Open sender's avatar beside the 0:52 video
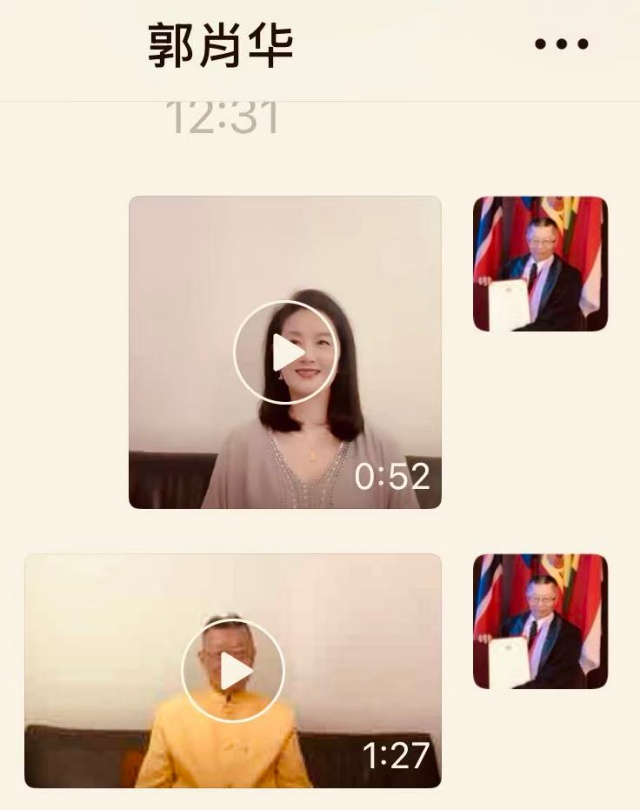 [x=540, y=264]
